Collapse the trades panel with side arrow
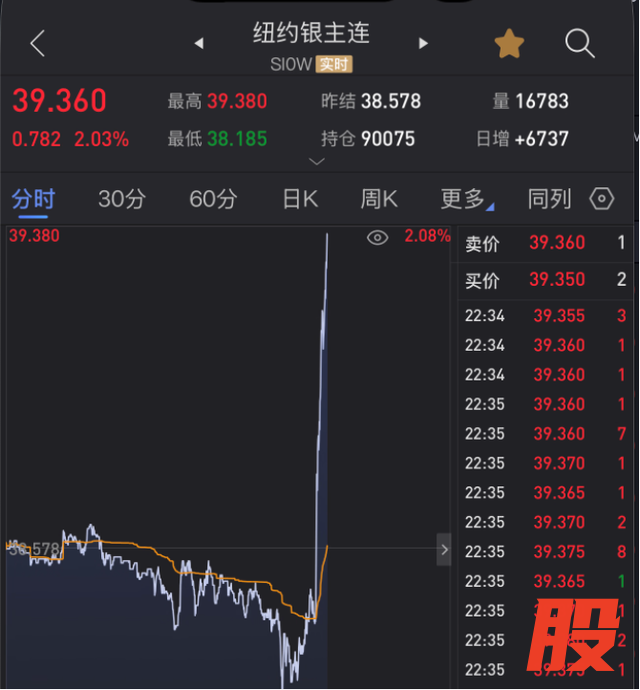640x690 pixels. click(x=444, y=550)
